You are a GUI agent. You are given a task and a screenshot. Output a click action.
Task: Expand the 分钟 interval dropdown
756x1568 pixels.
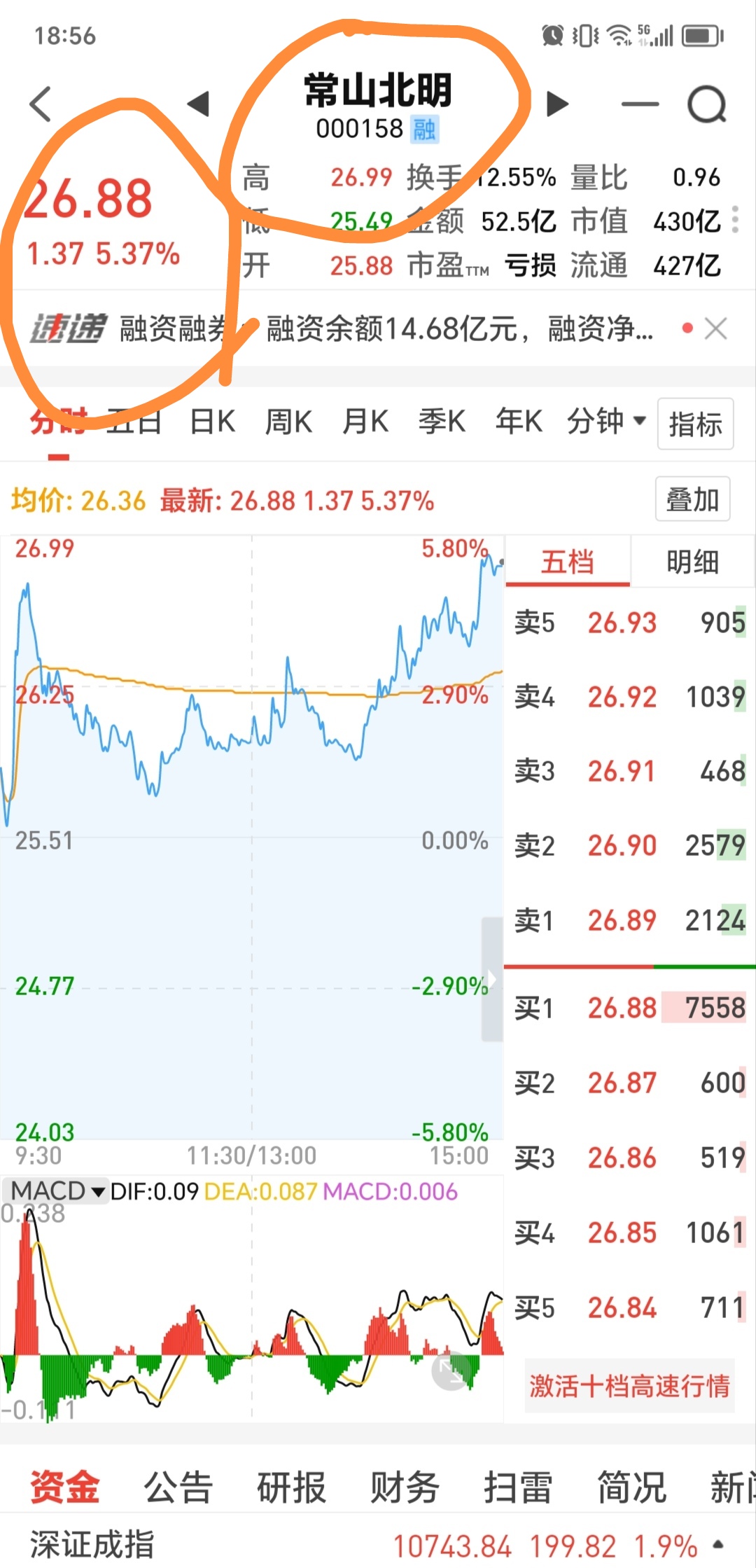click(x=605, y=422)
